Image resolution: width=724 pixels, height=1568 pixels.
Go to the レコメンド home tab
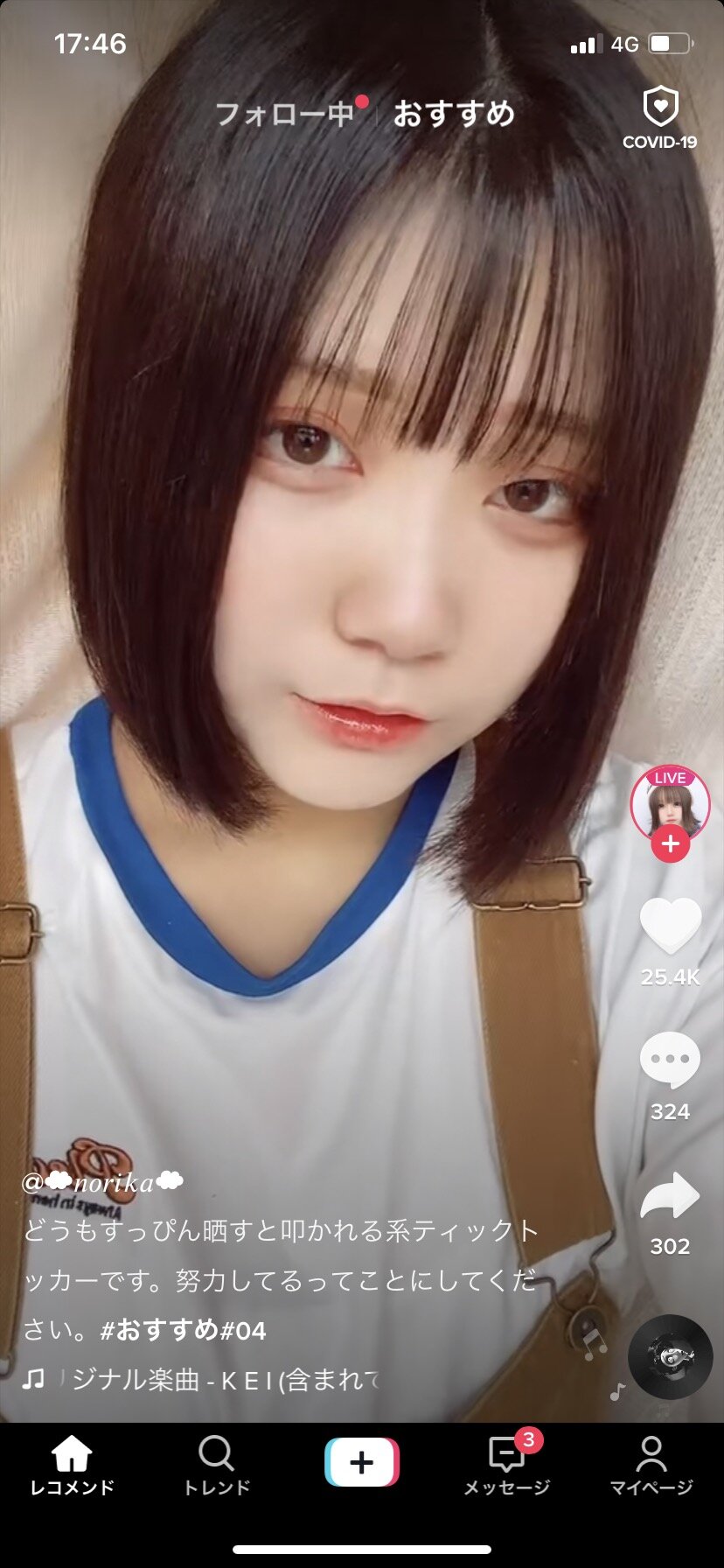[72, 1466]
